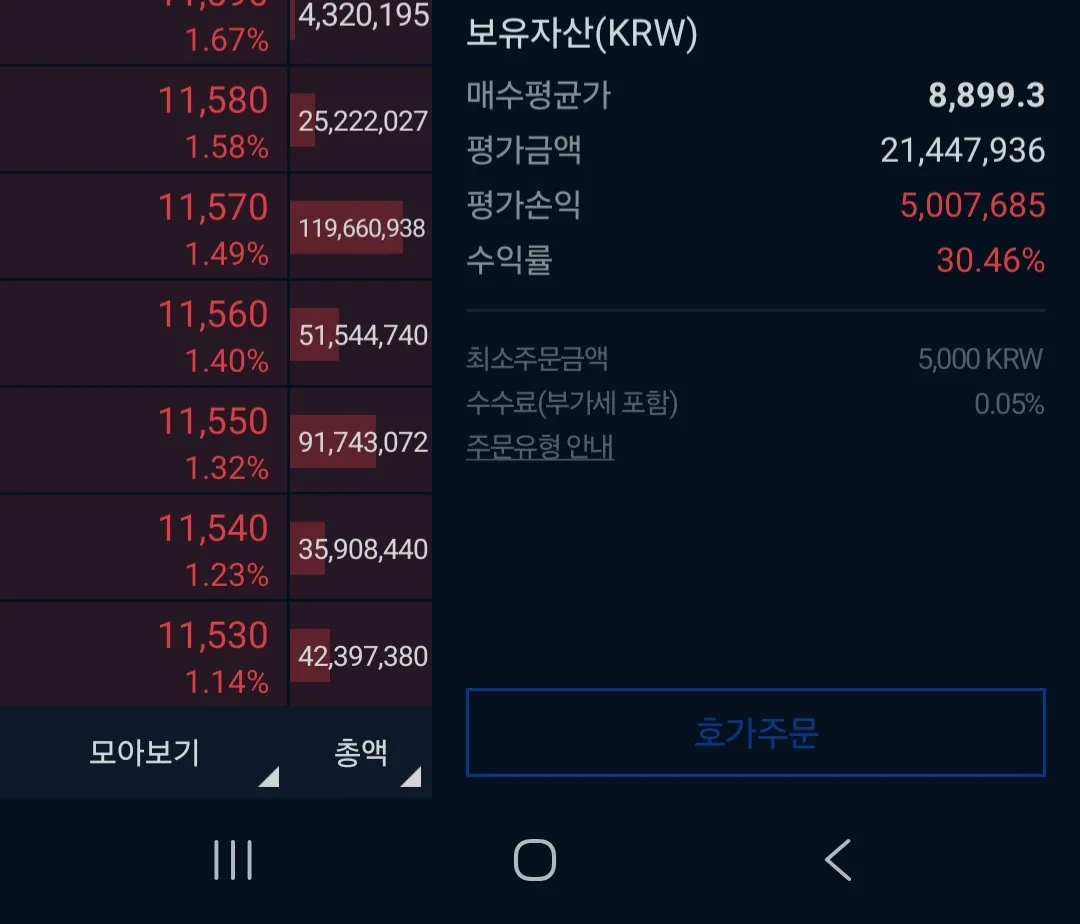Image resolution: width=1080 pixels, height=924 pixels.
Task: Choose the 11,560 price level
Action: (x=213, y=335)
